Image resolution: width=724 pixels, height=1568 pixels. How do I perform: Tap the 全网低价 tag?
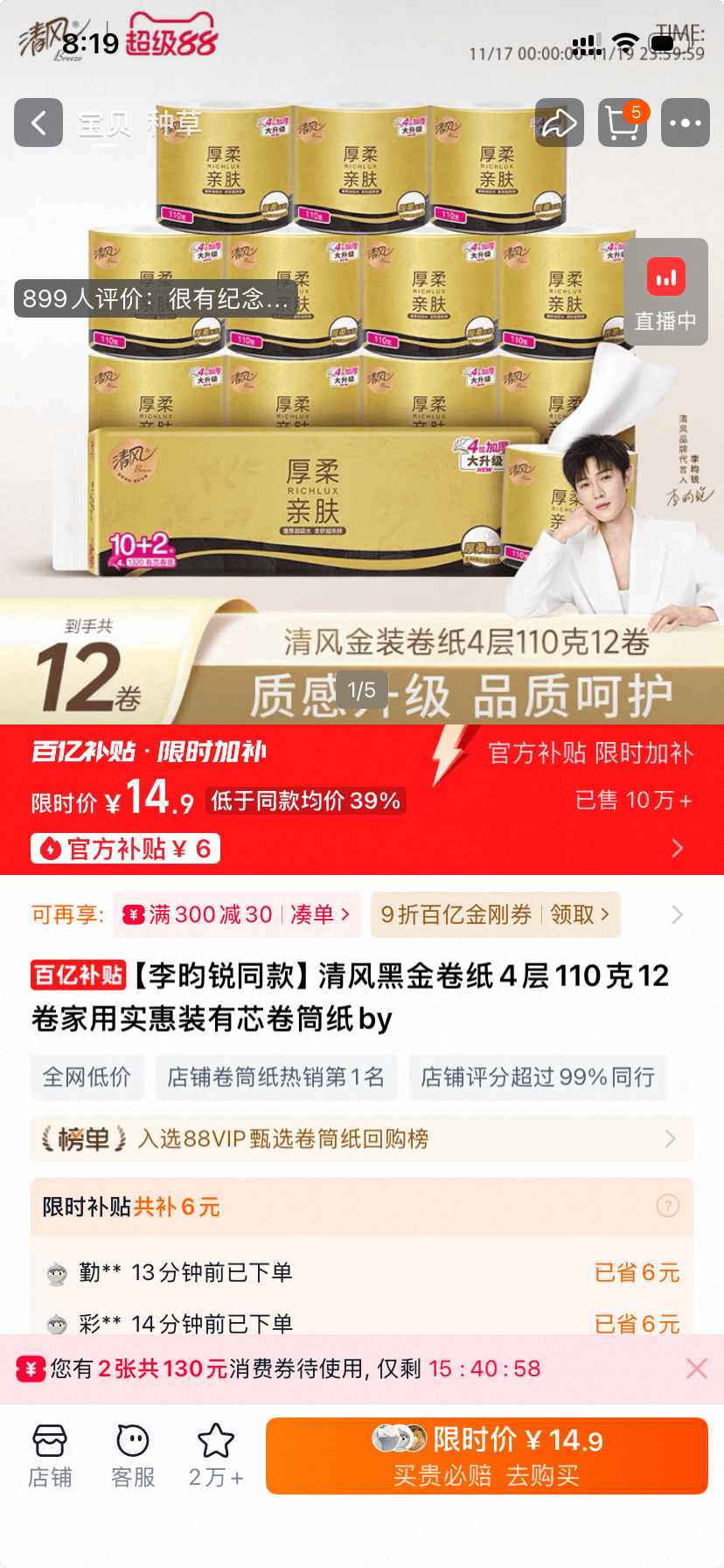[87, 1077]
